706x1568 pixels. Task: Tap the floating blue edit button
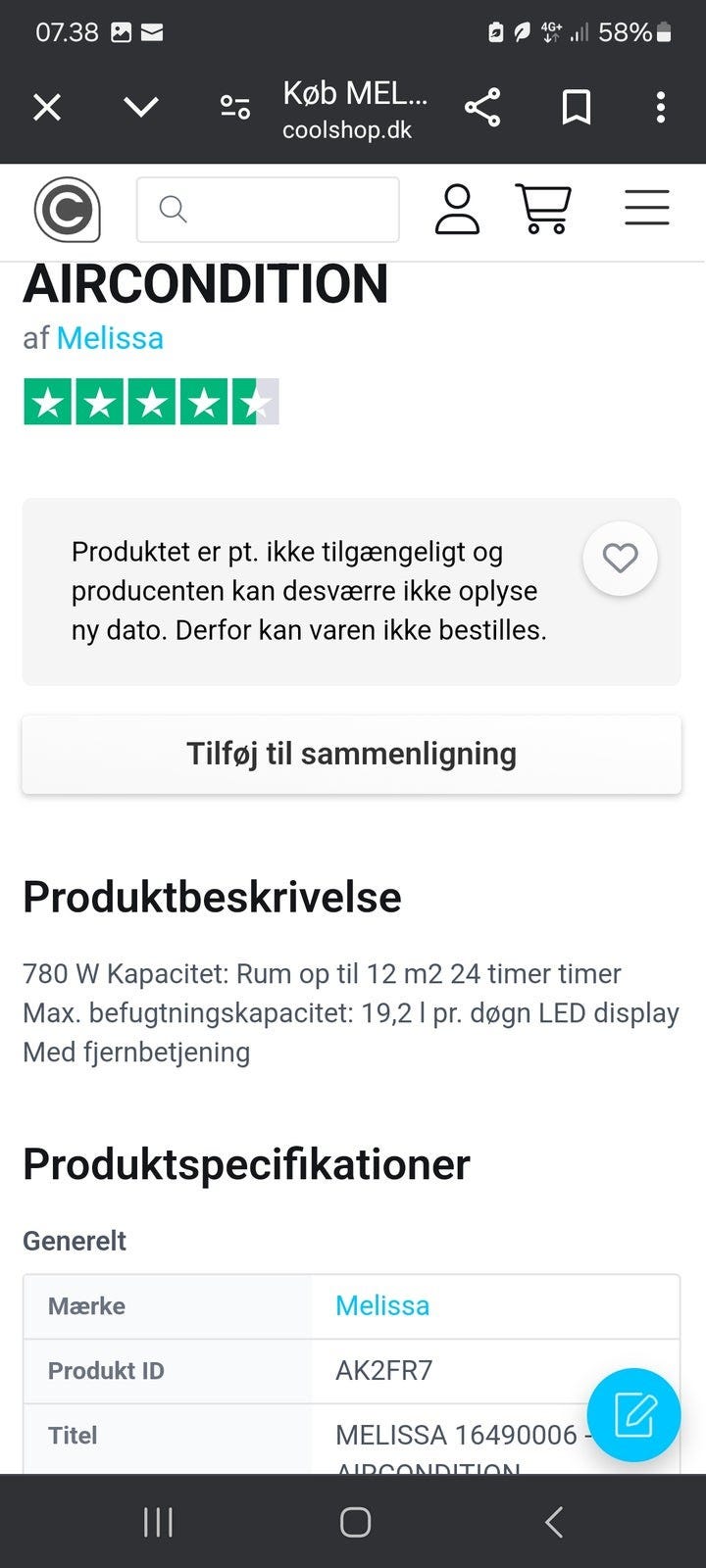[x=633, y=1415]
